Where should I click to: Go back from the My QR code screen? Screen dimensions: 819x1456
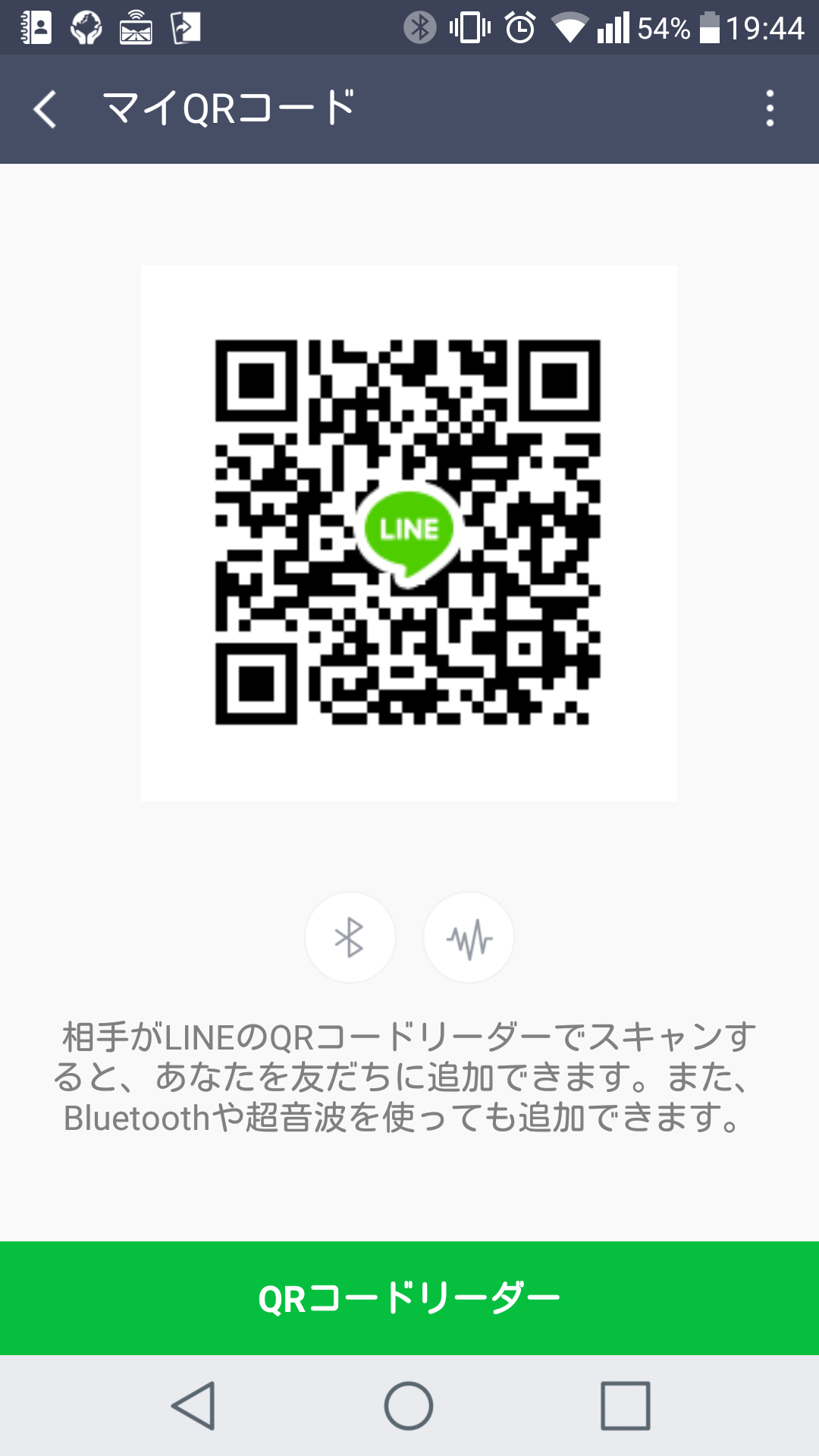(45, 109)
